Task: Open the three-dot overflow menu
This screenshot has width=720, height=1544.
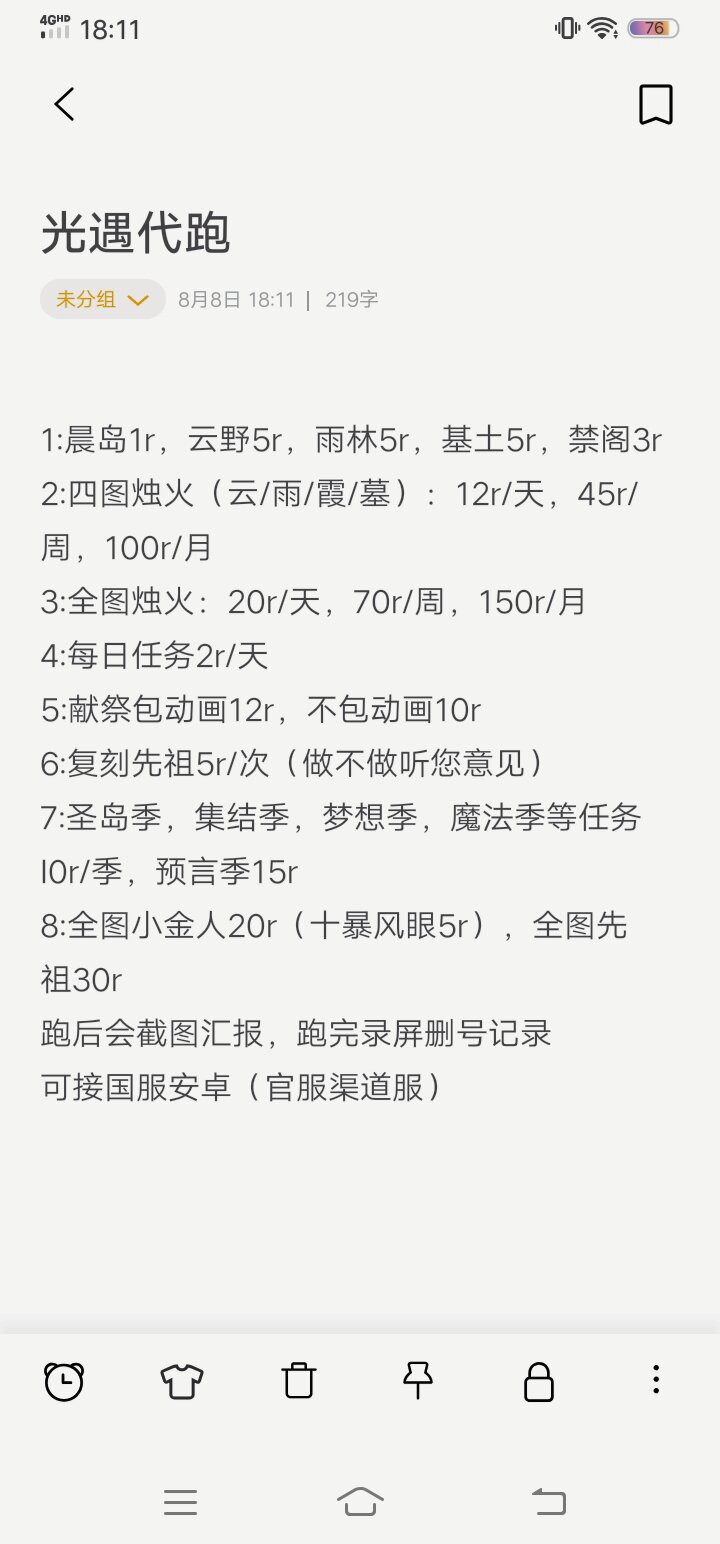Action: [656, 1380]
